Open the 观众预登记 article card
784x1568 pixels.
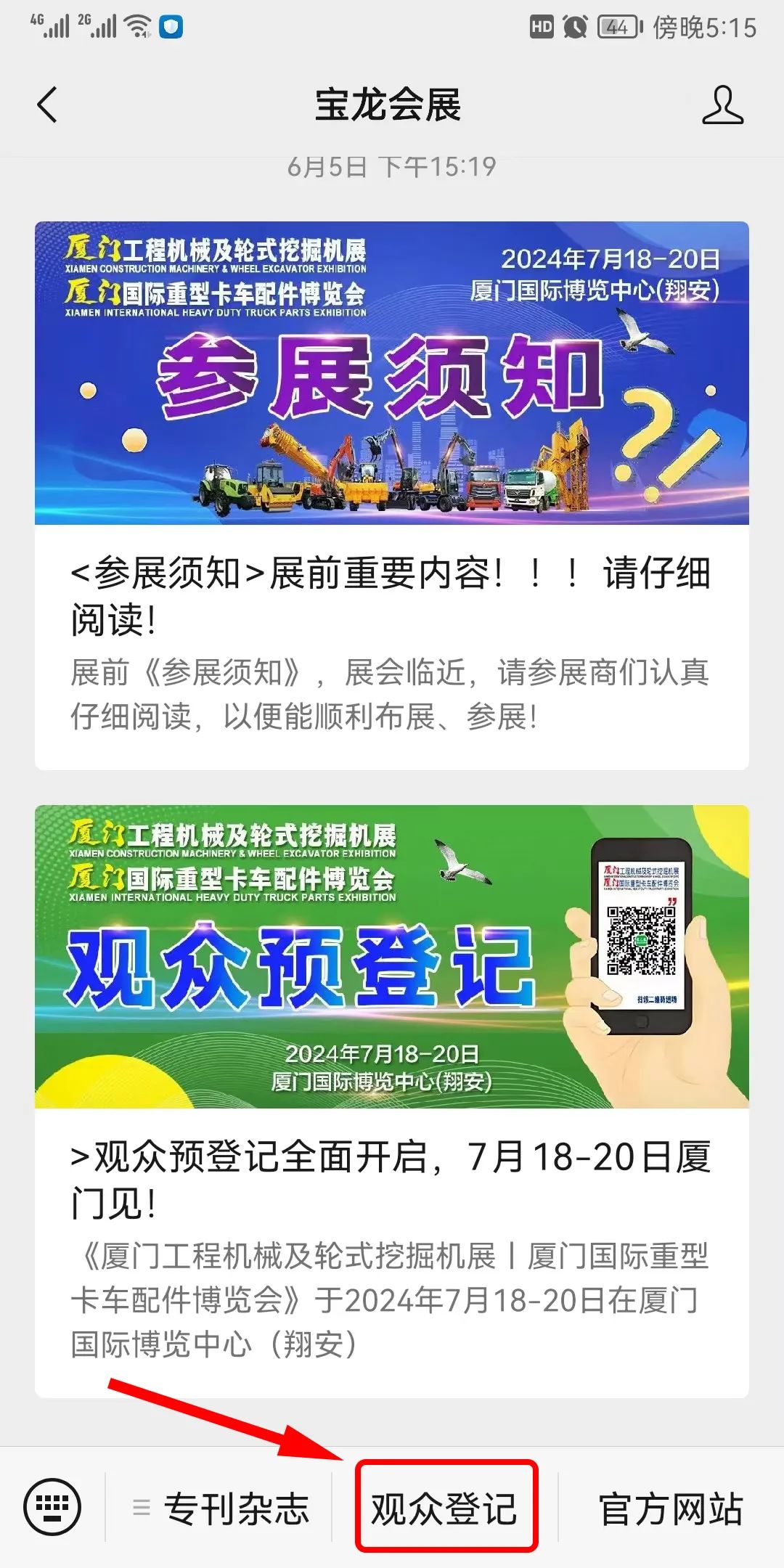click(x=392, y=1101)
